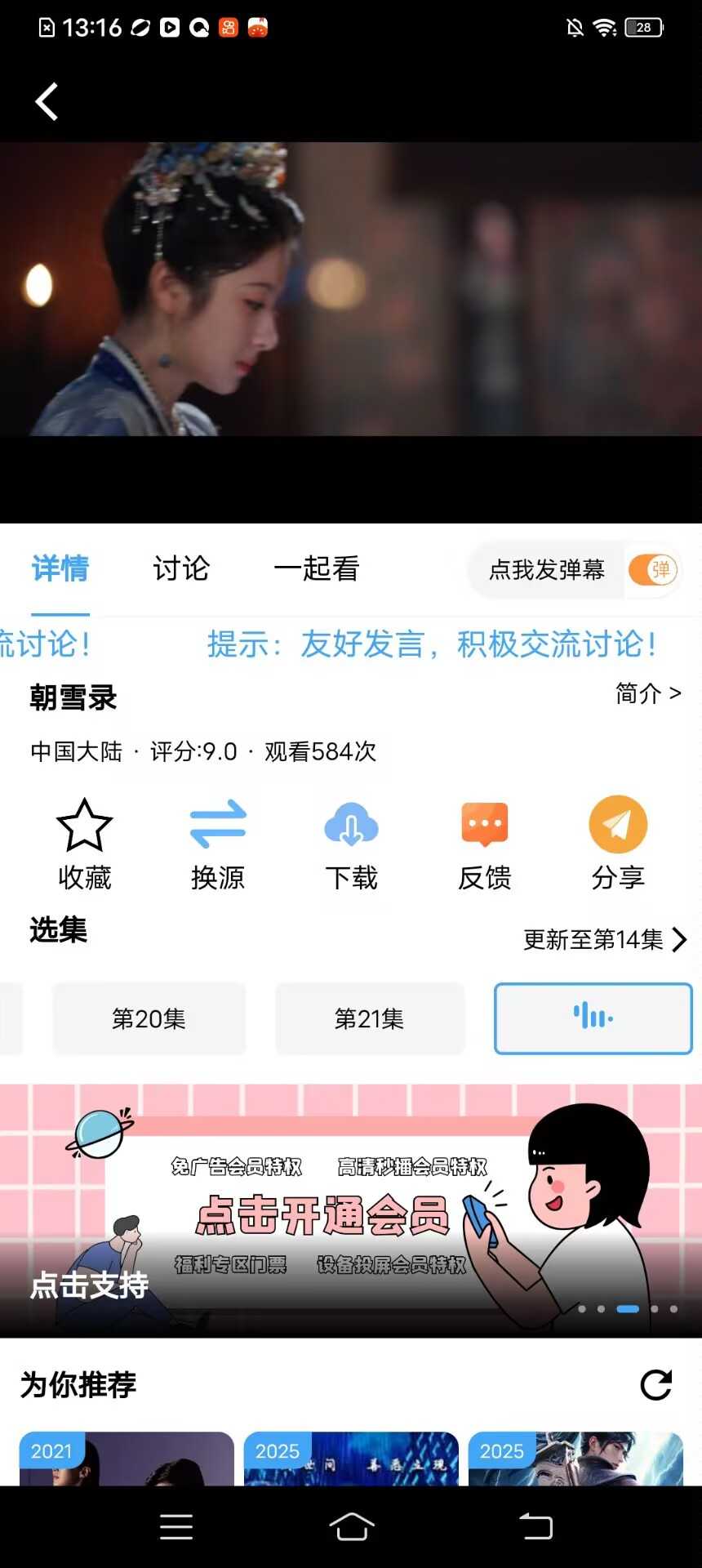Expand the episode list 更新至第14集
The height and width of the screenshot is (1568, 702).
[605, 939]
